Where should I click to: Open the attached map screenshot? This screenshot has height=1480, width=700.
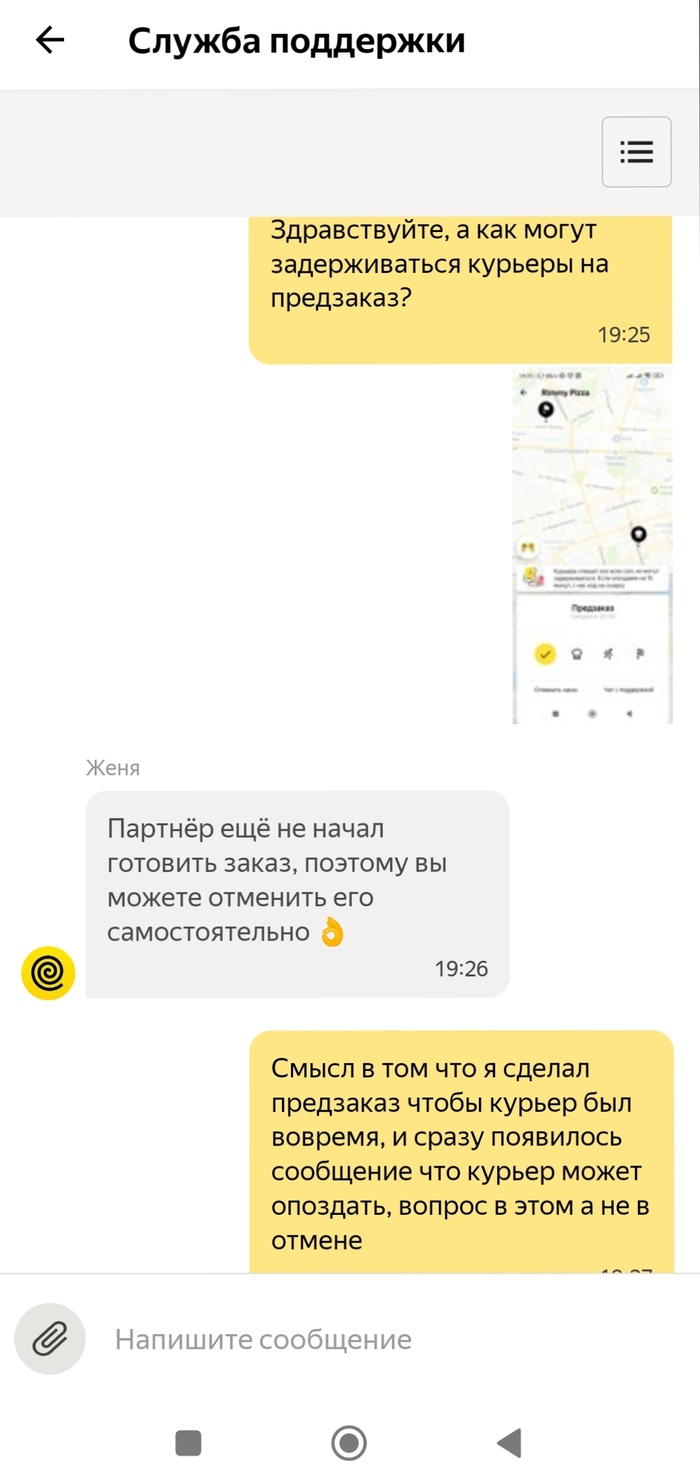click(x=592, y=546)
